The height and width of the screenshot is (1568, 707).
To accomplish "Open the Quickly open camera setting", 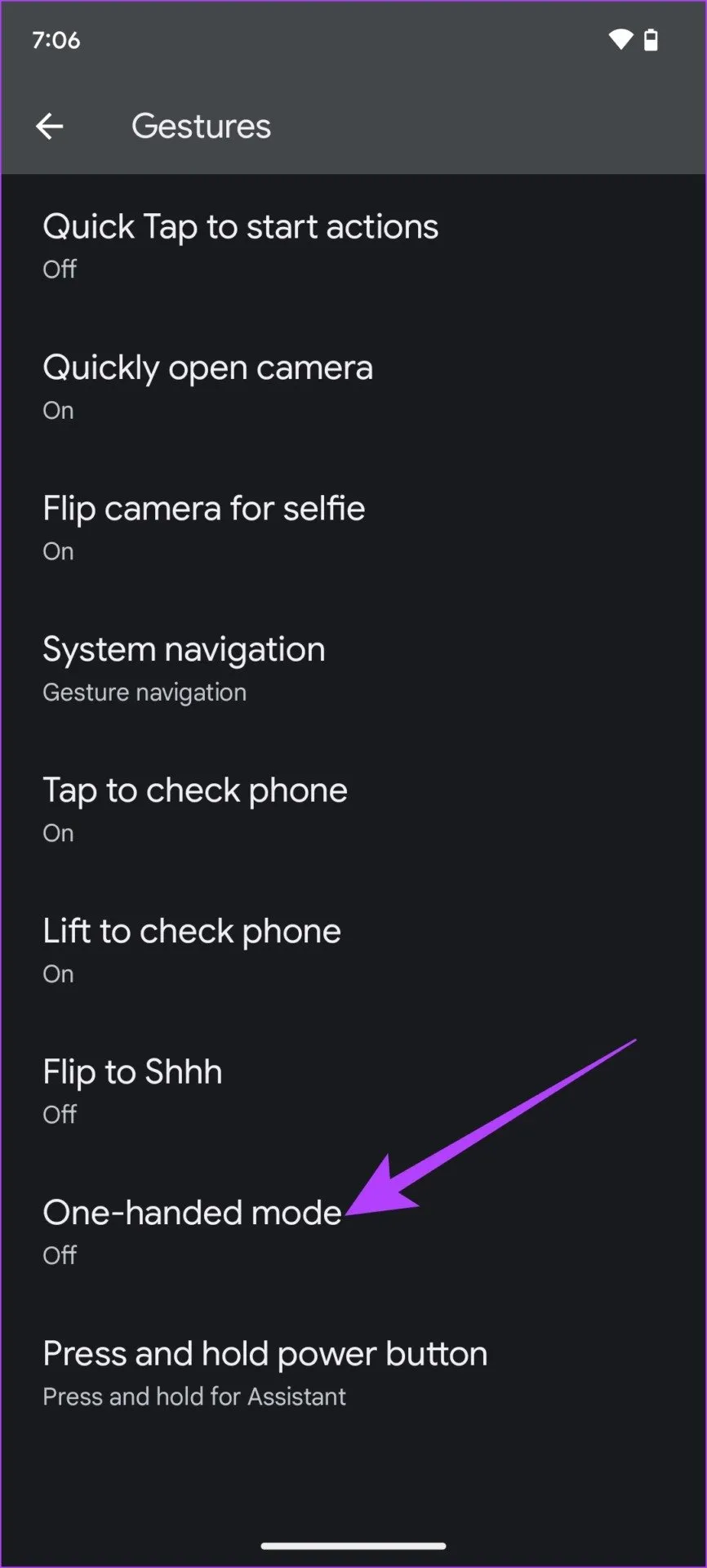I will point(207,385).
